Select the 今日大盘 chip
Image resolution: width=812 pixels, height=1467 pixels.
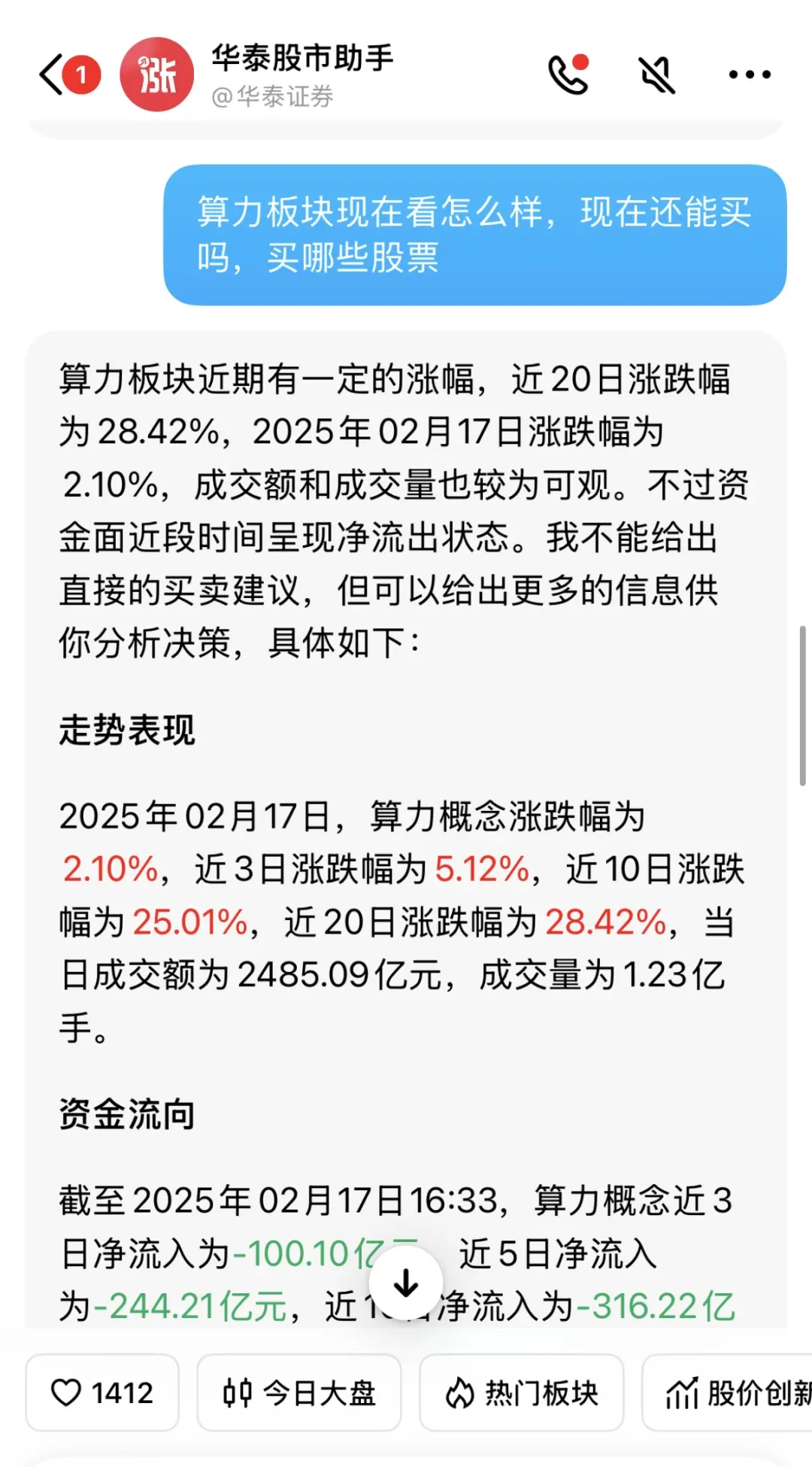coord(299,1393)
